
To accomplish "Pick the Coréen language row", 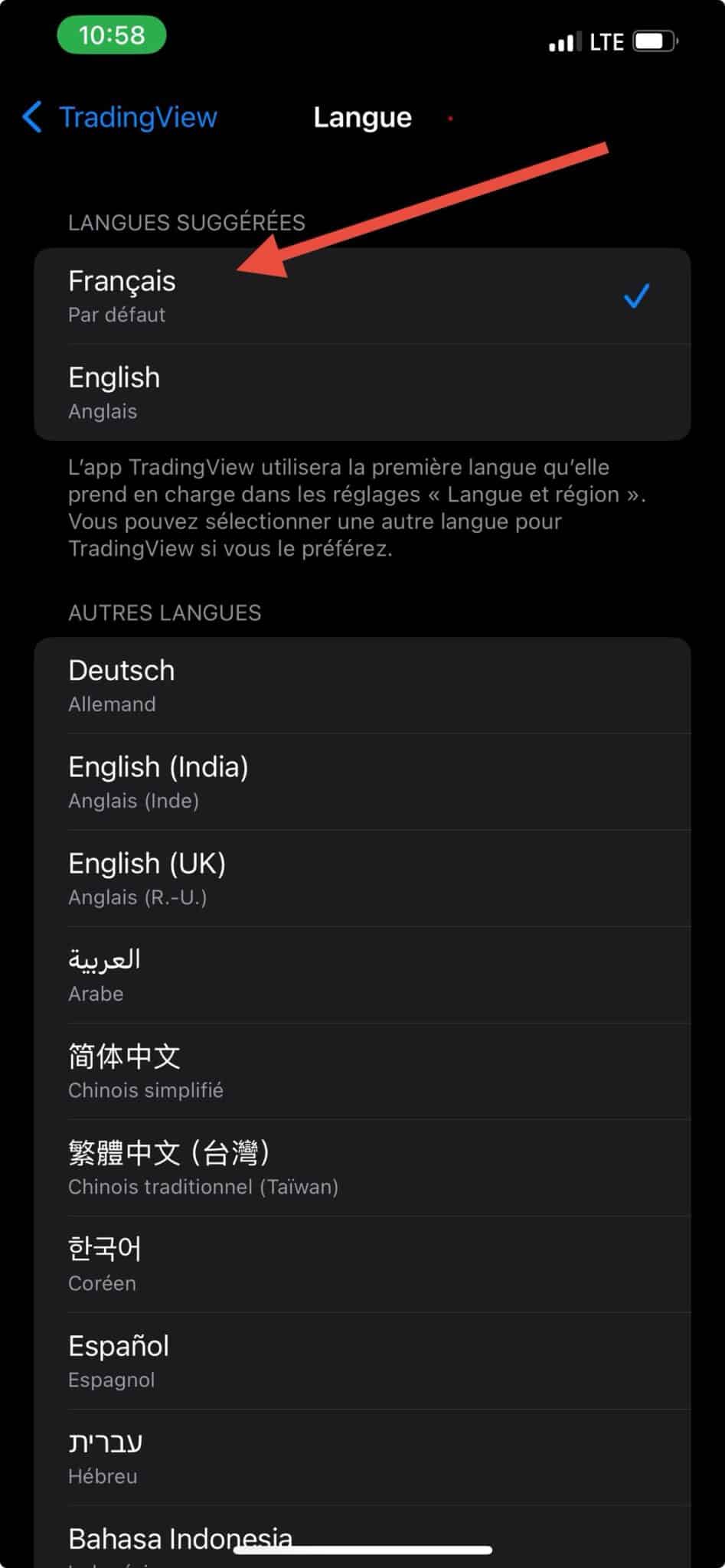I will (361, 1264).
